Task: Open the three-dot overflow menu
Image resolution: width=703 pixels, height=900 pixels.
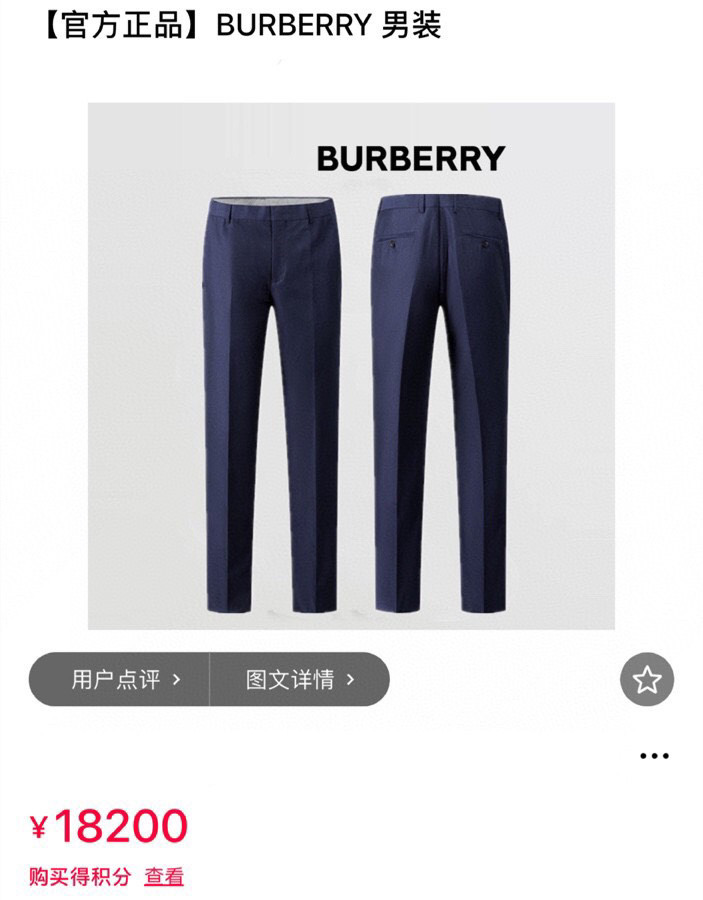Action: tap(654, 756)
